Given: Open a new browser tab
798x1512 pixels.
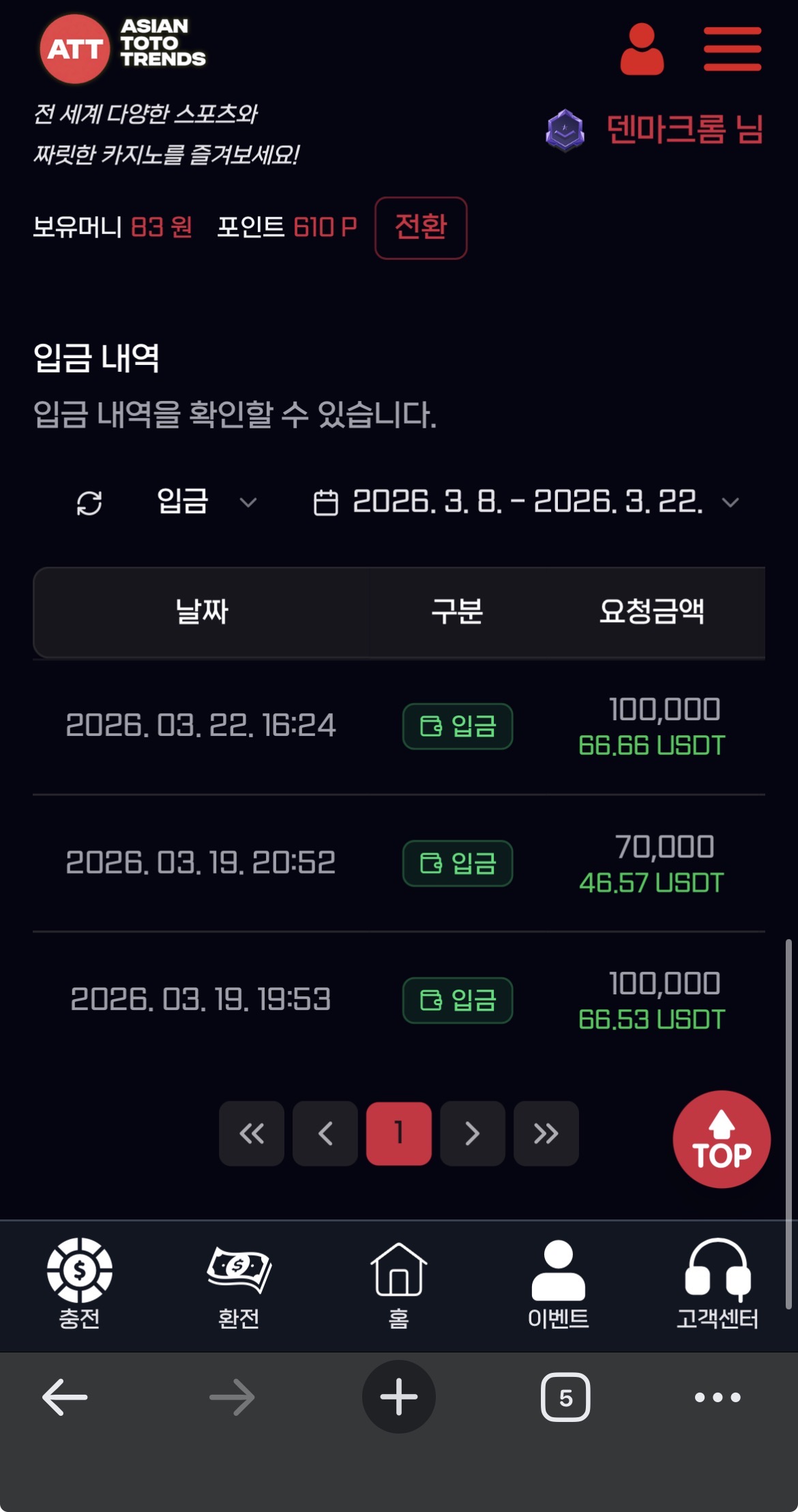Looking at the screenshot, I should coord(399,1397).
